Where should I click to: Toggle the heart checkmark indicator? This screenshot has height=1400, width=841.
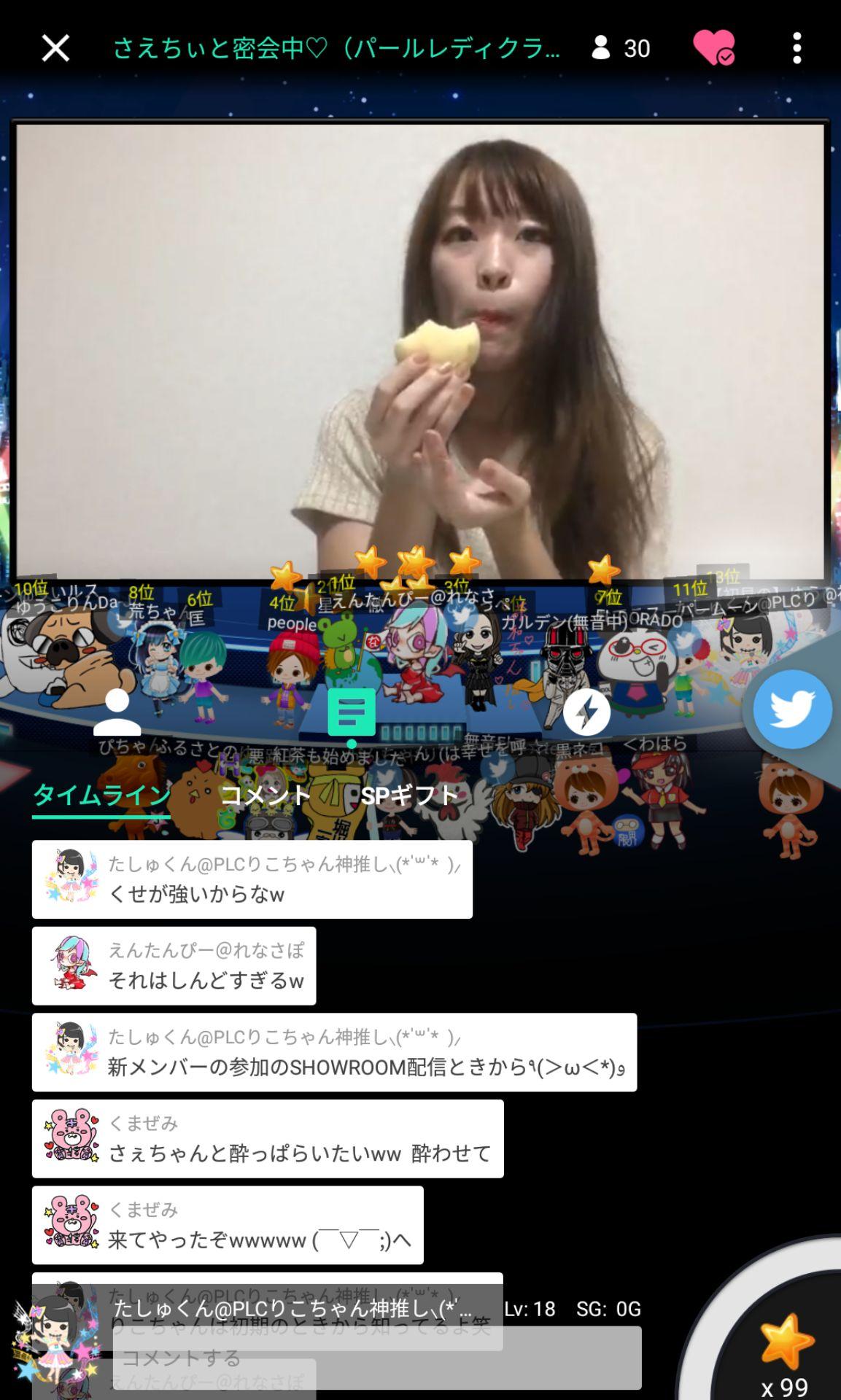[x=724, y=57]
